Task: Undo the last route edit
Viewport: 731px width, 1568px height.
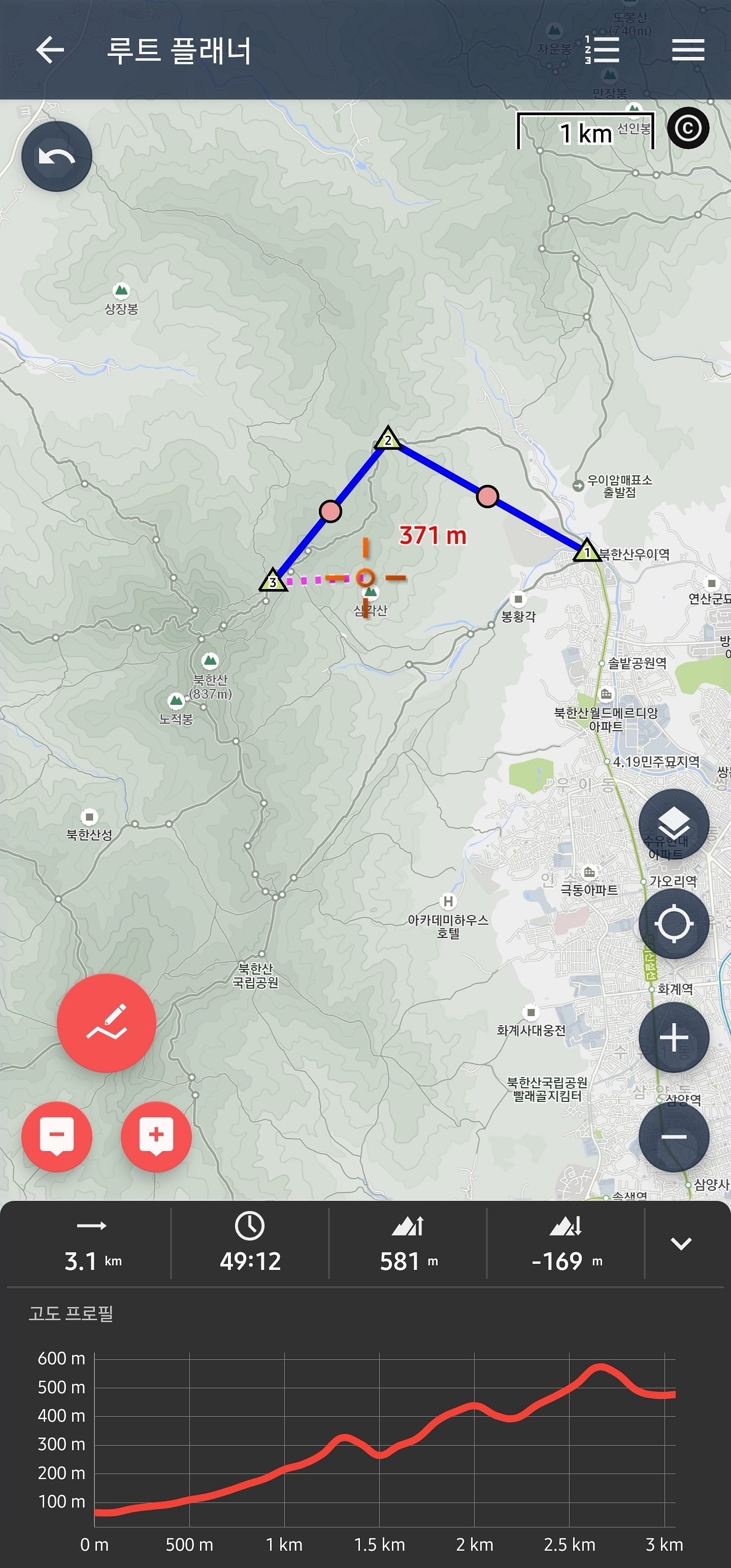Action: pyautogui.click(x=57, y=156)
